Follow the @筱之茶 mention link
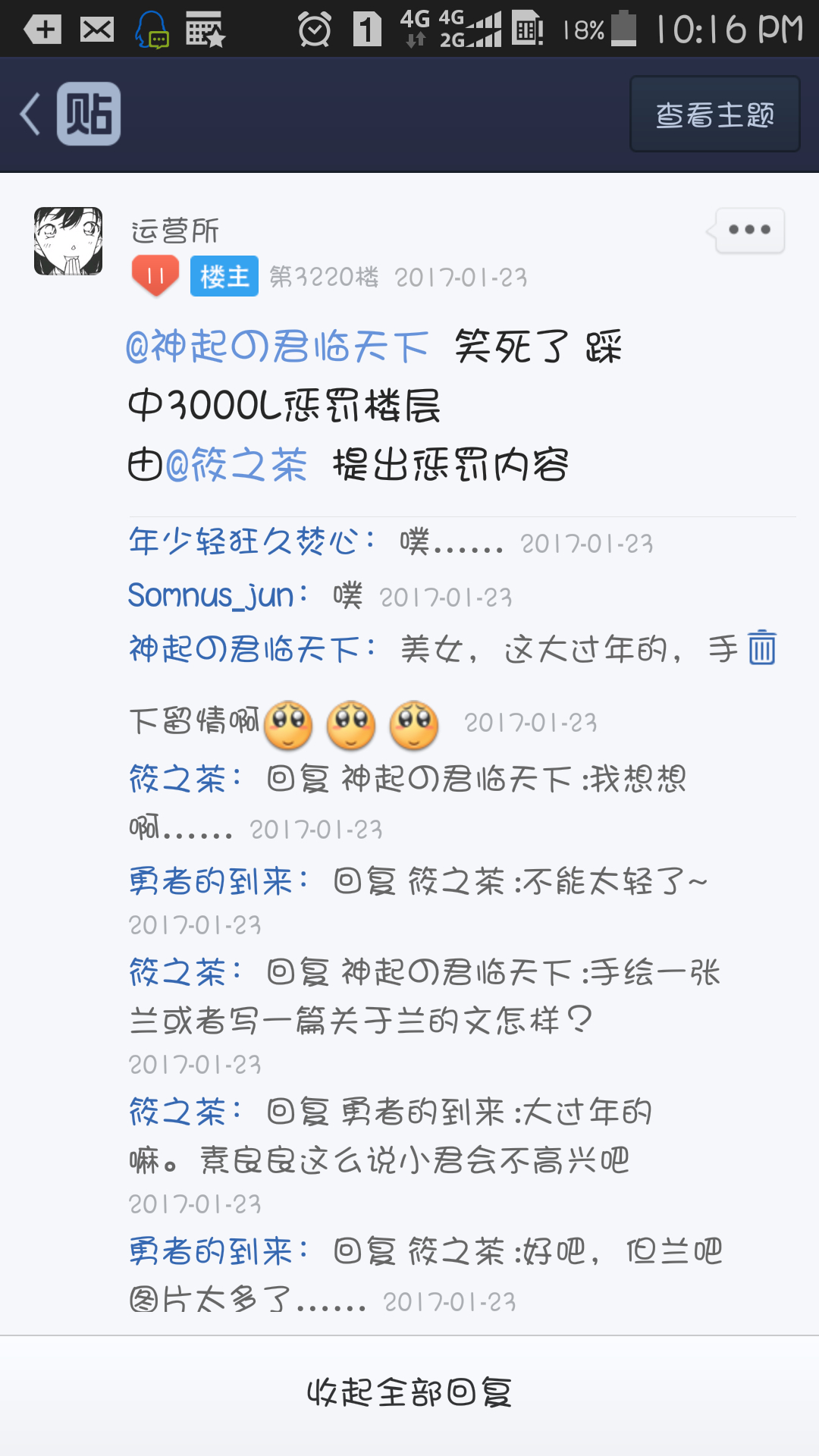This screenshot has height=1456, width=819. coord(237,464)
